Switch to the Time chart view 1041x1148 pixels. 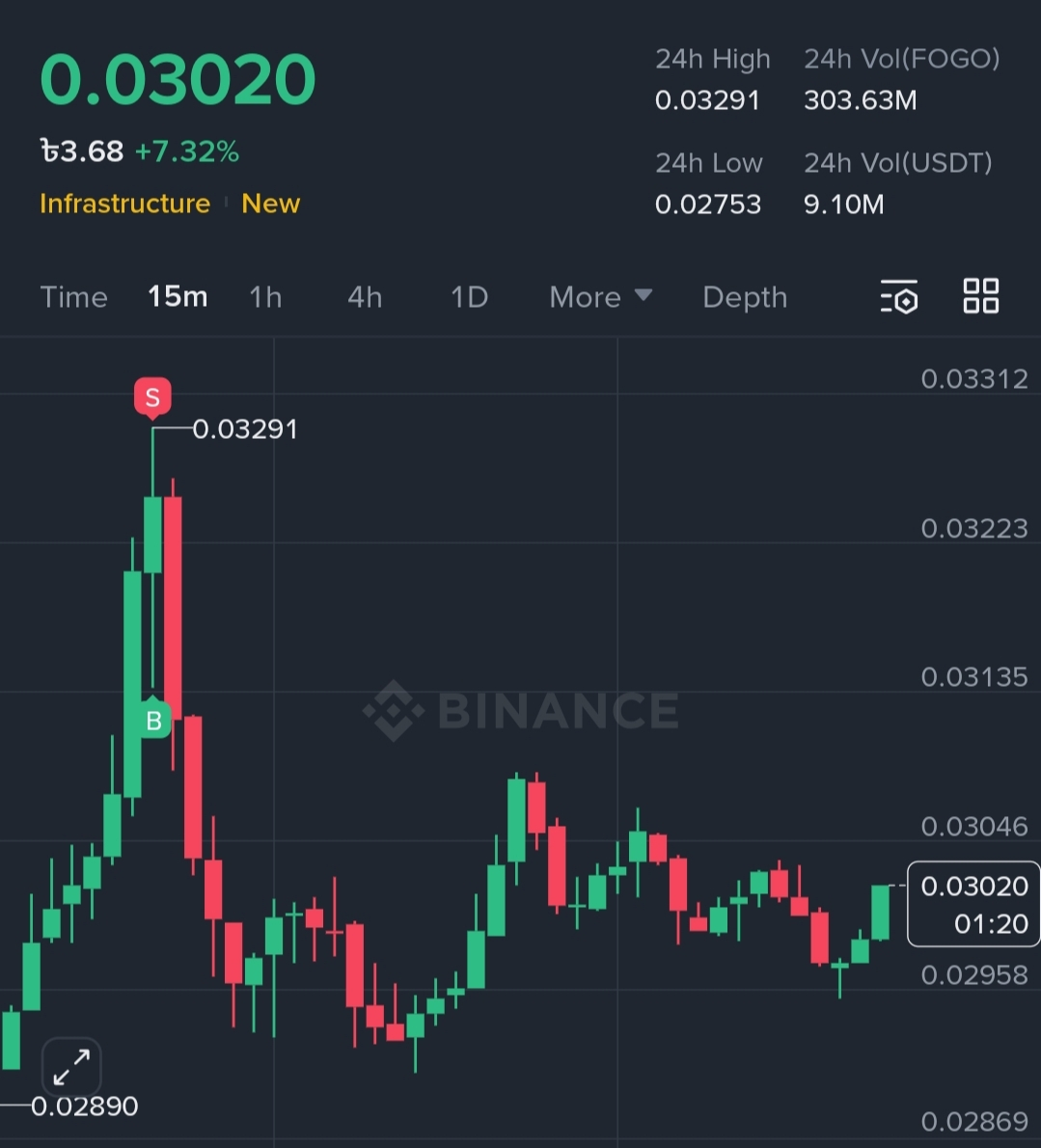(74, 297)
